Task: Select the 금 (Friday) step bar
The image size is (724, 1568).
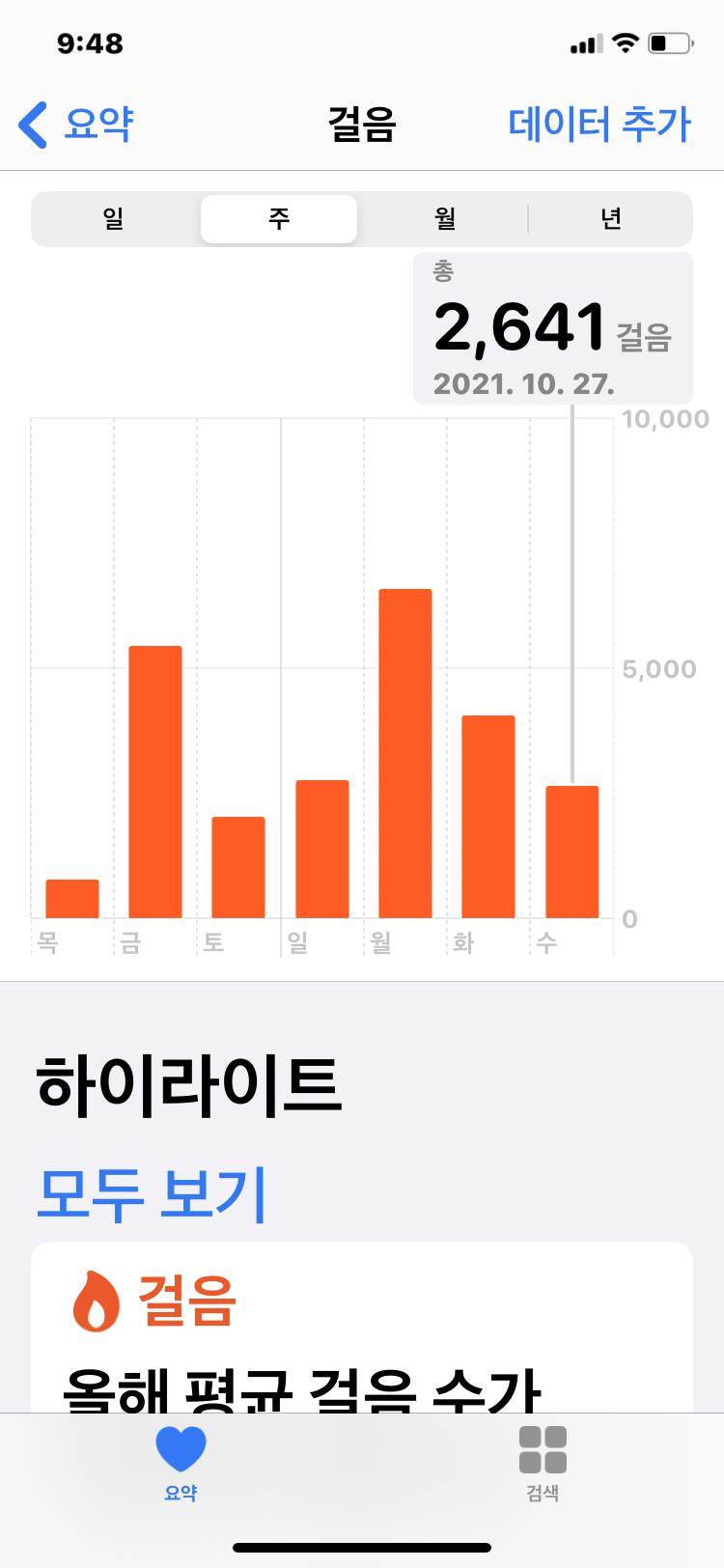Action: [155, 782]
